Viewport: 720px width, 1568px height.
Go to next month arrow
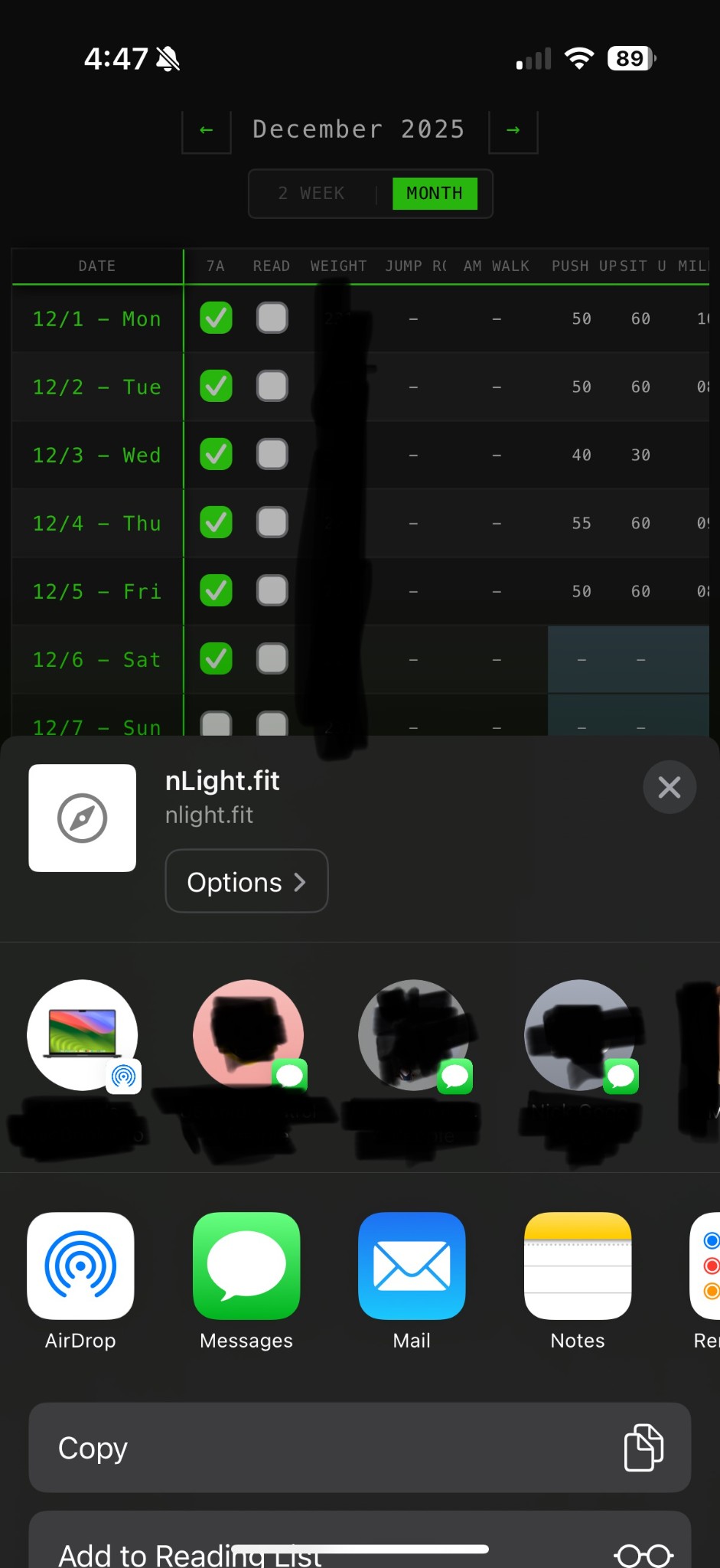(513, 131)
